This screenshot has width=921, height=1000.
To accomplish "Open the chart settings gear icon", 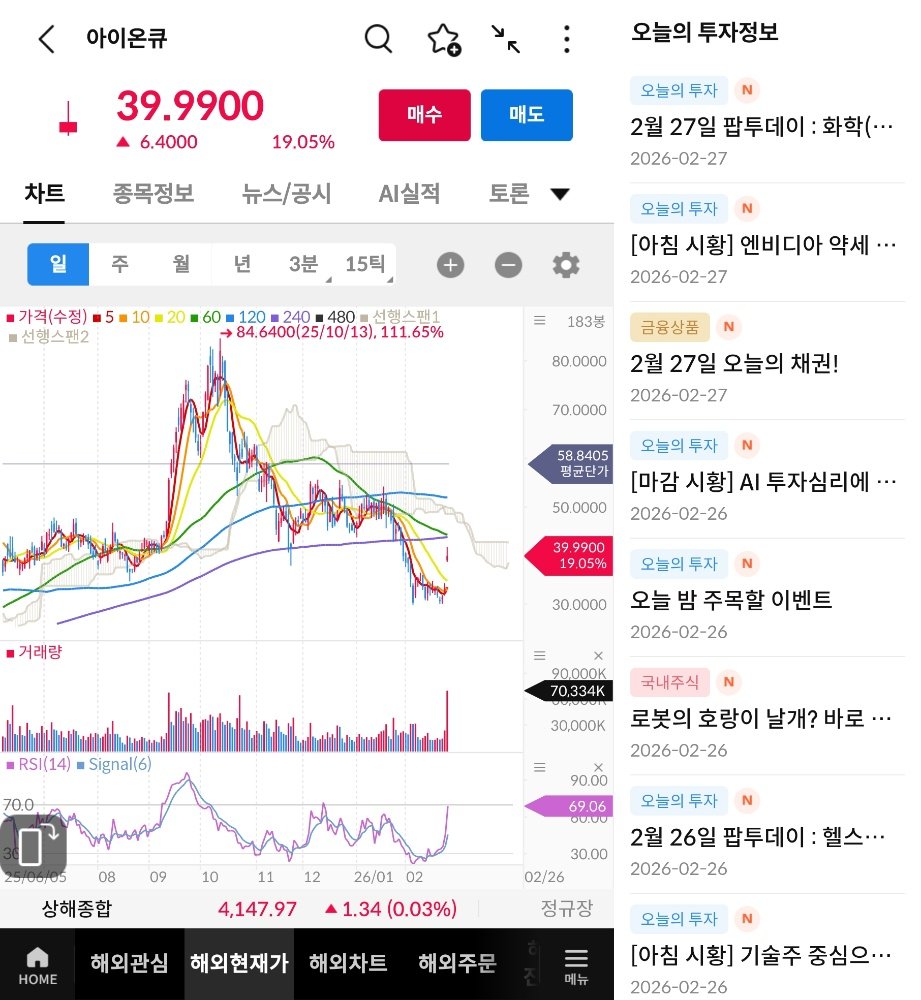I will pyautogui.click(x=565, y=265).
